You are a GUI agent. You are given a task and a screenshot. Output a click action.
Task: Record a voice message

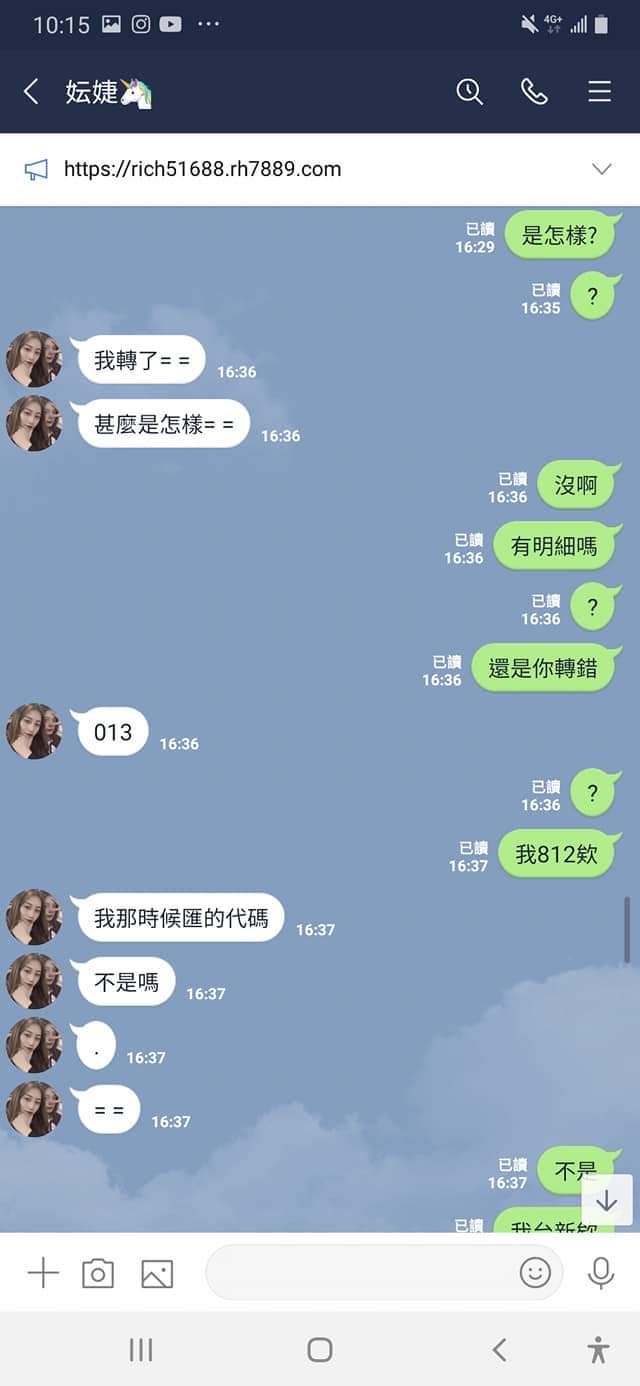[601, 1273]
